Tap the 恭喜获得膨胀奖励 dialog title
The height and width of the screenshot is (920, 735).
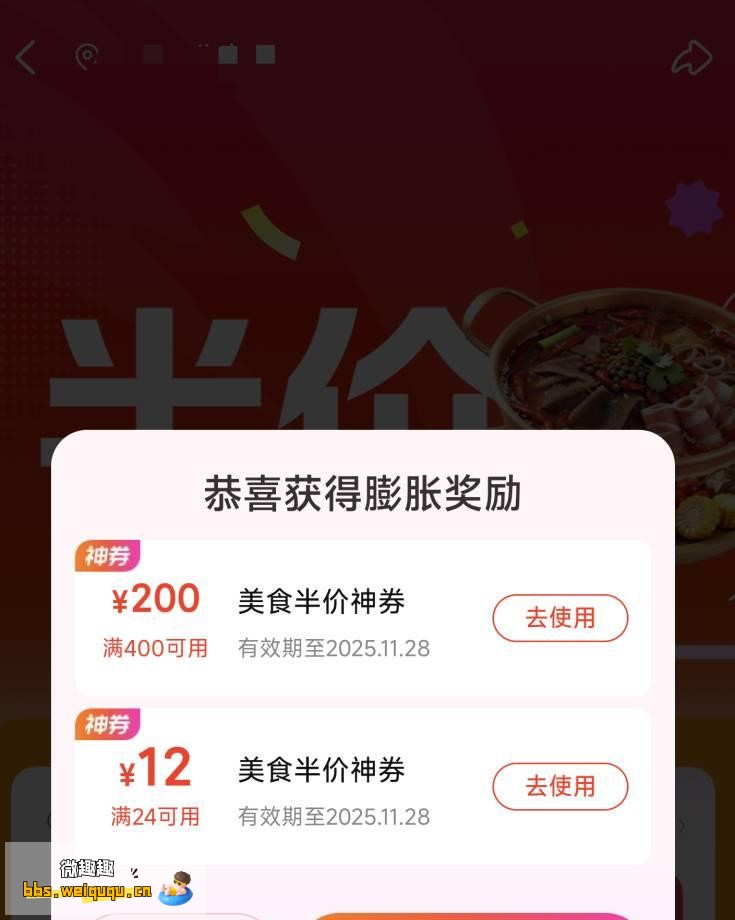(x=367, y=495)
